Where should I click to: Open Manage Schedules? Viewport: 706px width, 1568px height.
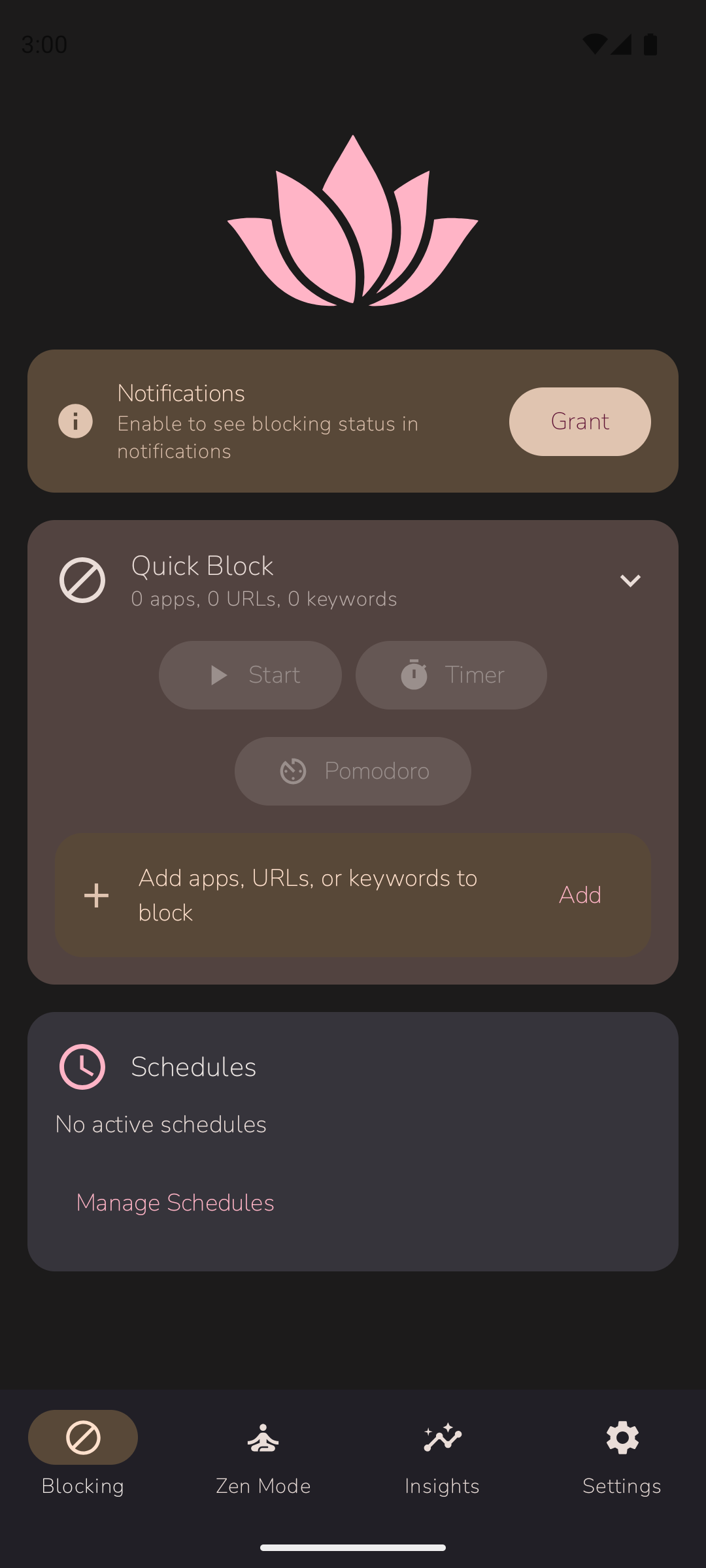[175, 1203]
